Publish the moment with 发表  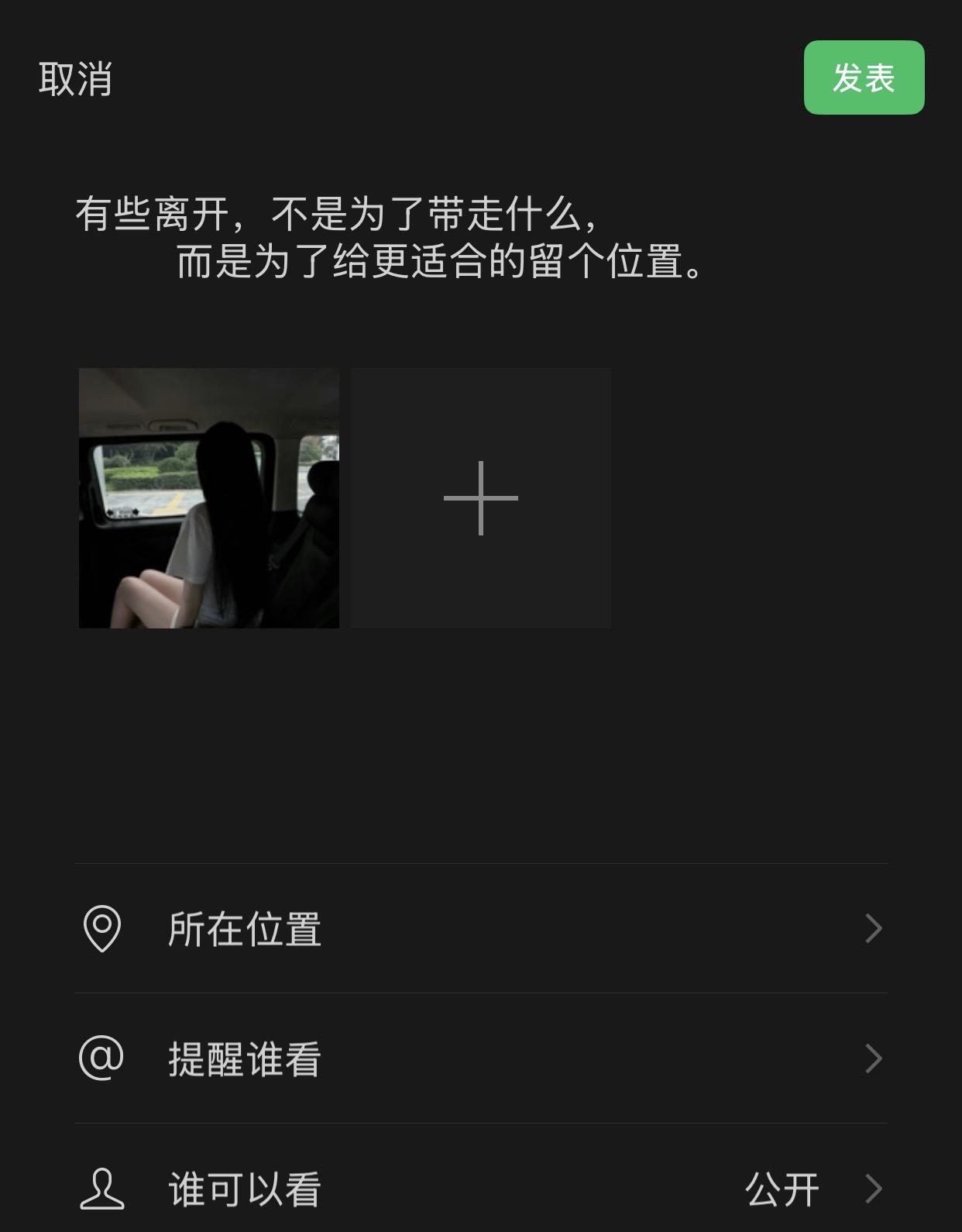click(864, 78)
